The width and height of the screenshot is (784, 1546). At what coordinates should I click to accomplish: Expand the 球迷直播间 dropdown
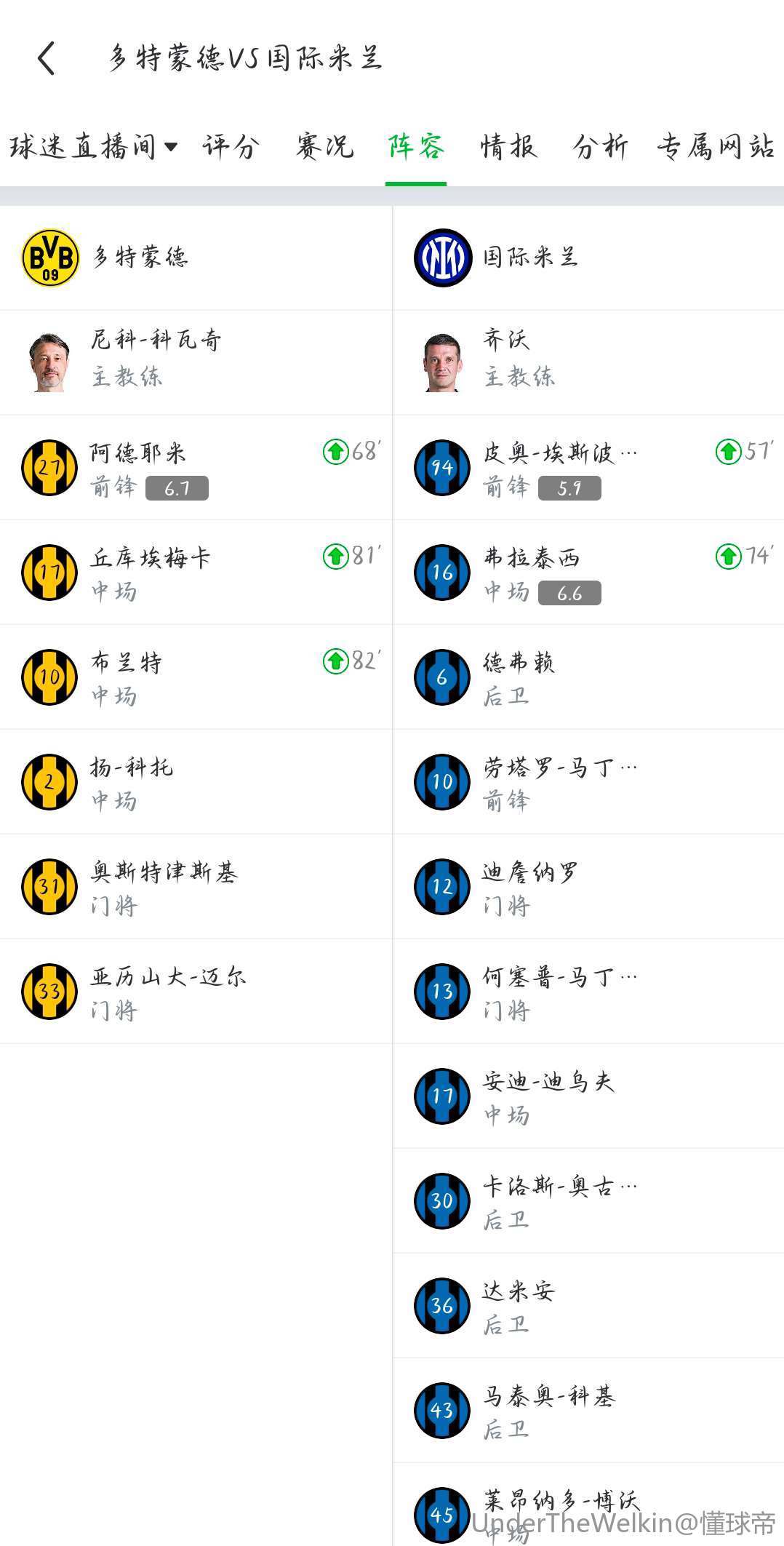pos(93,147)
